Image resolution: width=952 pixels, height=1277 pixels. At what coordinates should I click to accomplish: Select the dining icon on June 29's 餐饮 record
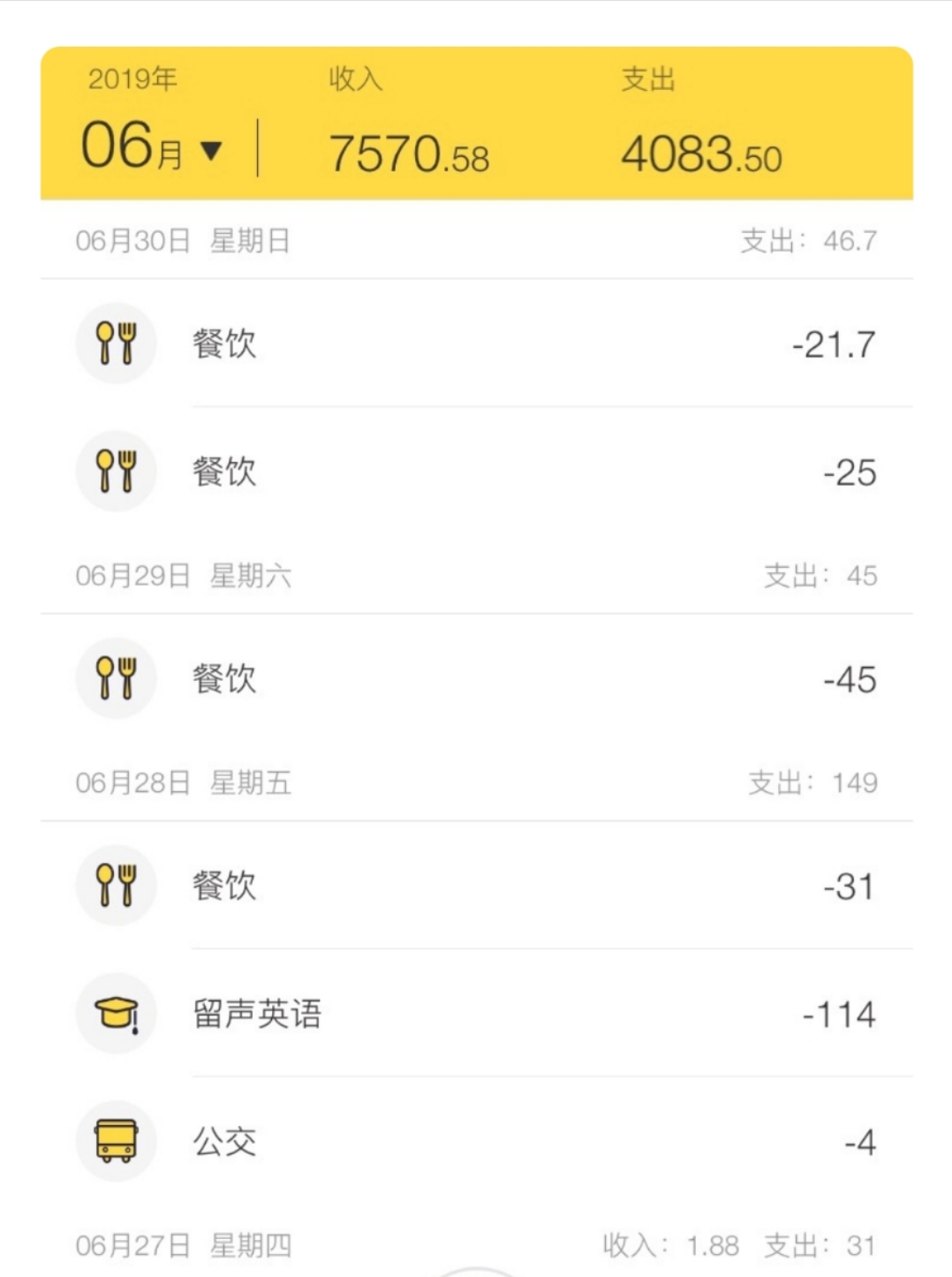click(116, 678)
